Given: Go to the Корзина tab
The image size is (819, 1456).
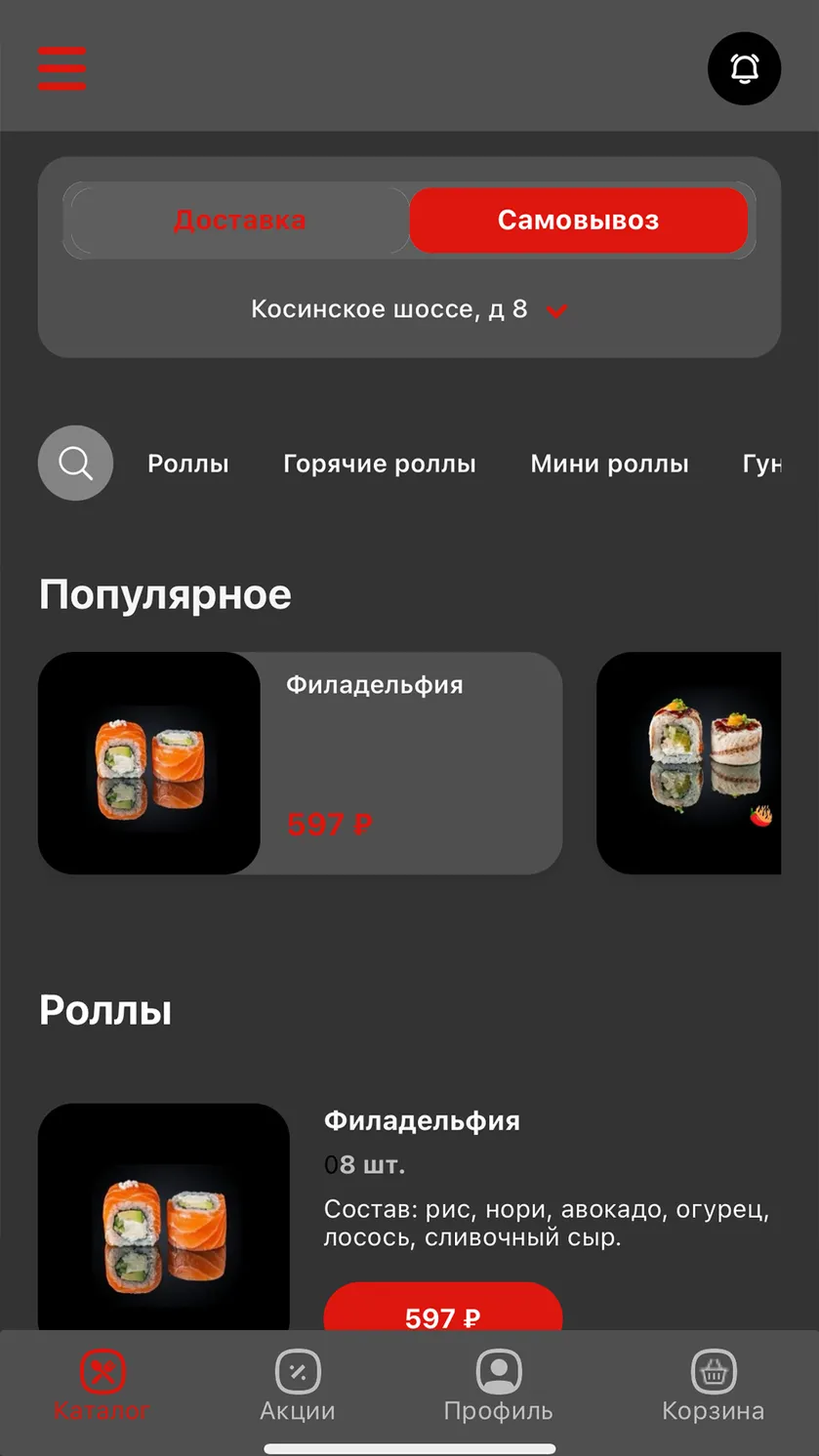Looking at the screenshot, I should coord(714,1386).
